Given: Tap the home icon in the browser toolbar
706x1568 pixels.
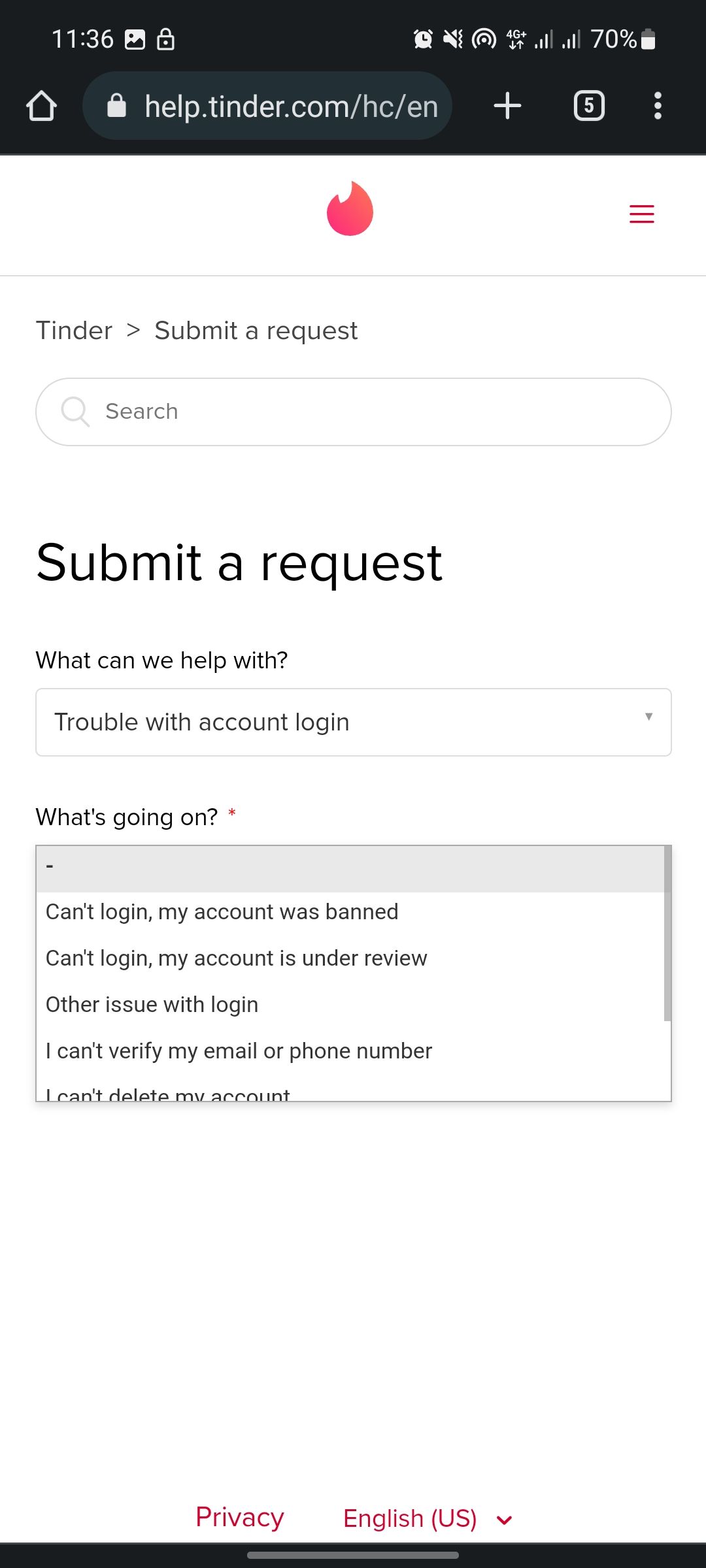Looking at the screenshot, I should point(41,105).
